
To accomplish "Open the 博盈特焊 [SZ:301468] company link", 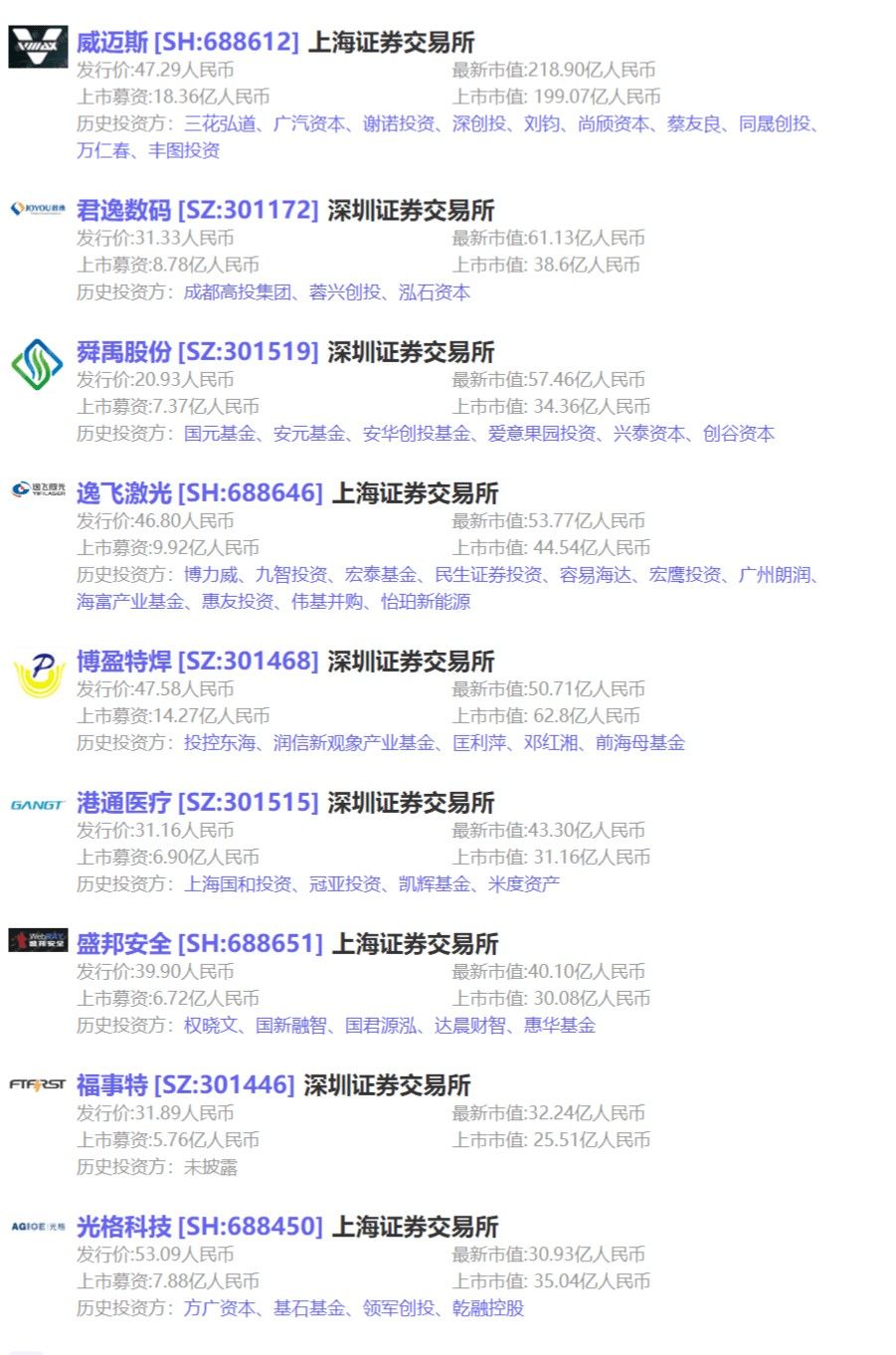I will coord(197,661).
